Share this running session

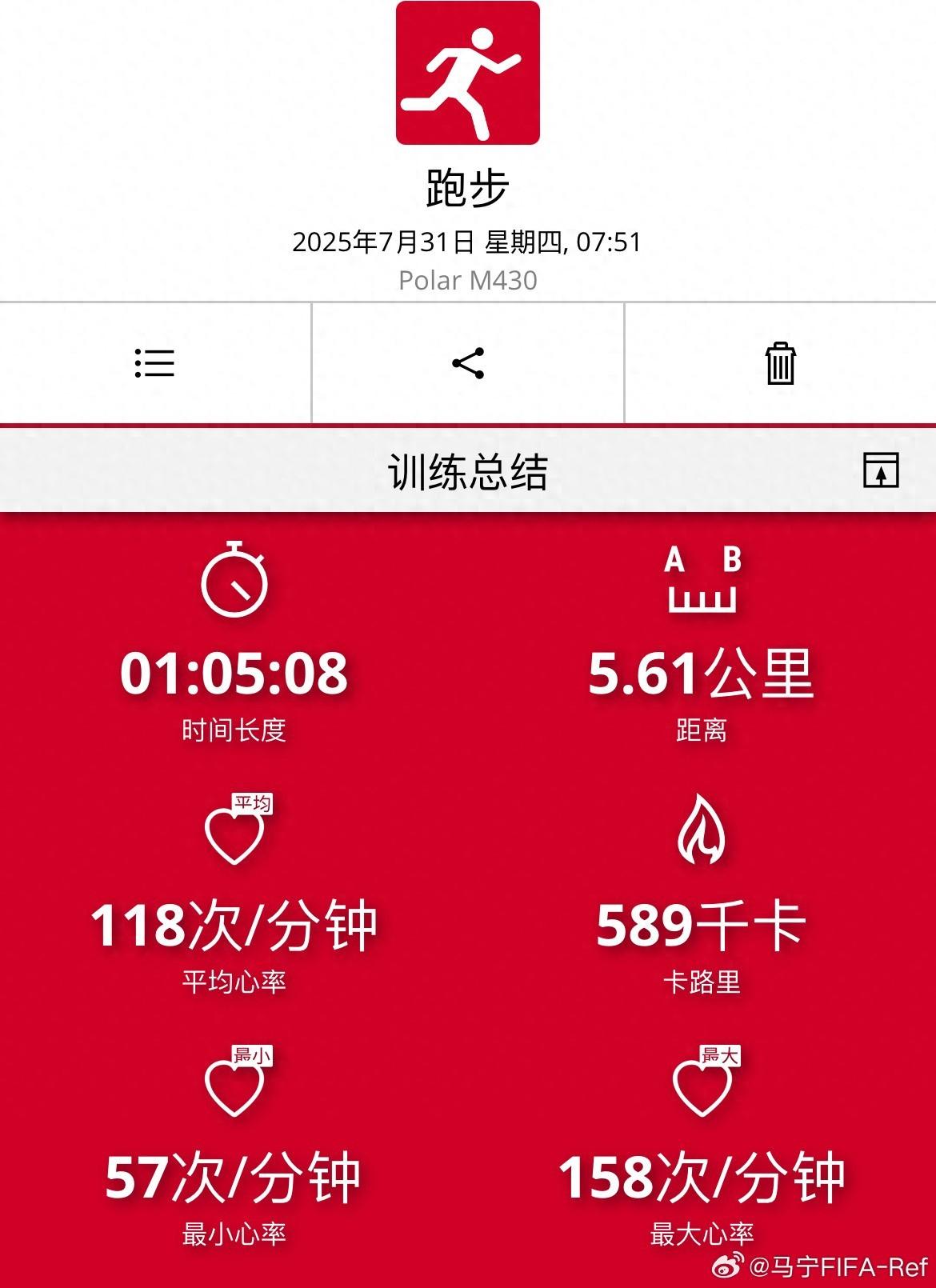coord(468,363)
